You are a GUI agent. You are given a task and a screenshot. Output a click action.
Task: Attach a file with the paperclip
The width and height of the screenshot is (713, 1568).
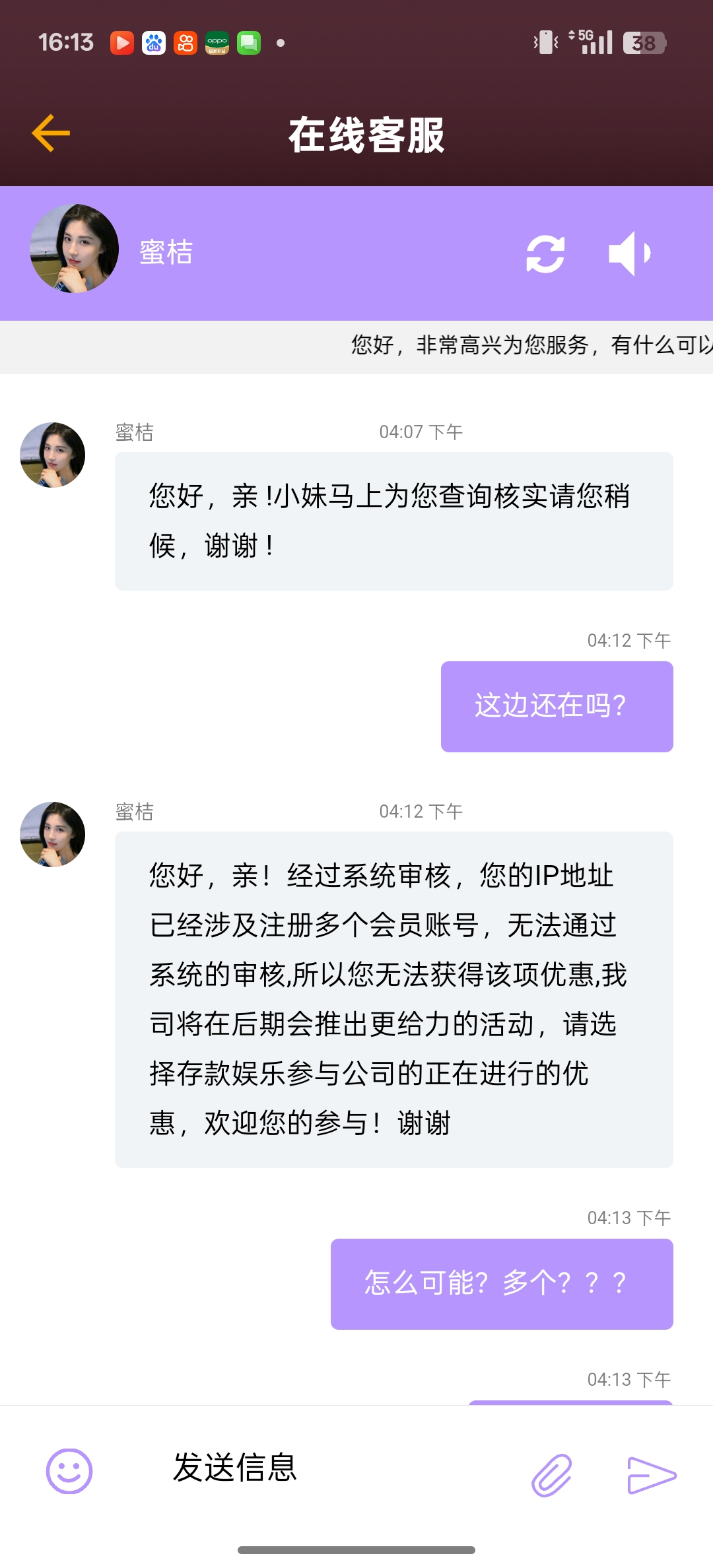[x=552, y=1474]
